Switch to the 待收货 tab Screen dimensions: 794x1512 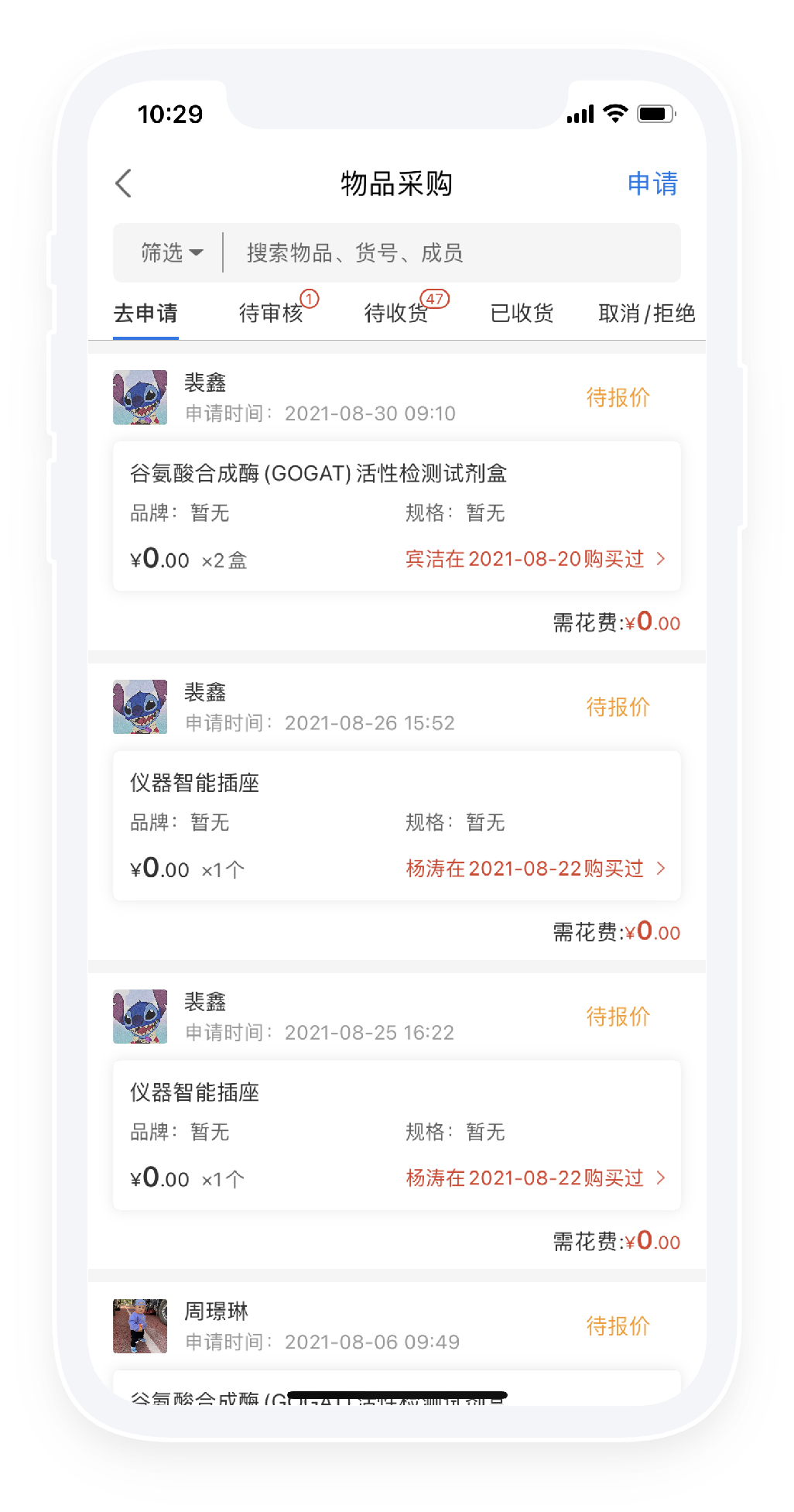click(396, 313)
